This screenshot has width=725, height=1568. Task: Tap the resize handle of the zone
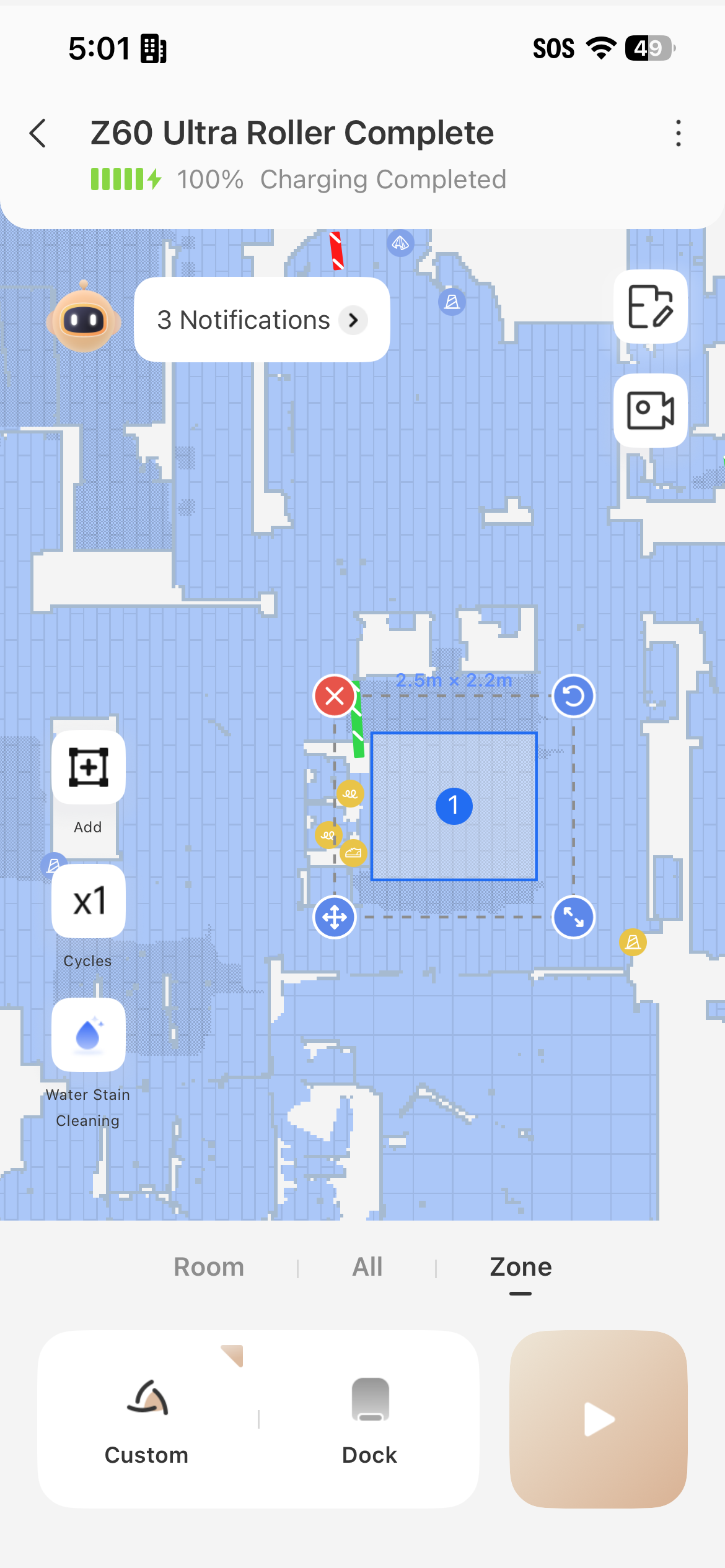tap(573, 917)
